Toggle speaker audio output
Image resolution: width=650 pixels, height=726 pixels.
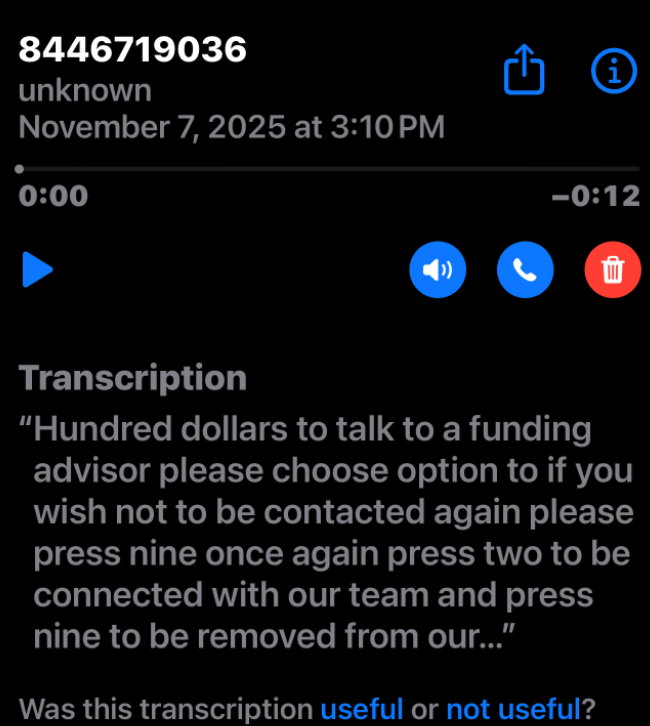(x=437, y=270)
